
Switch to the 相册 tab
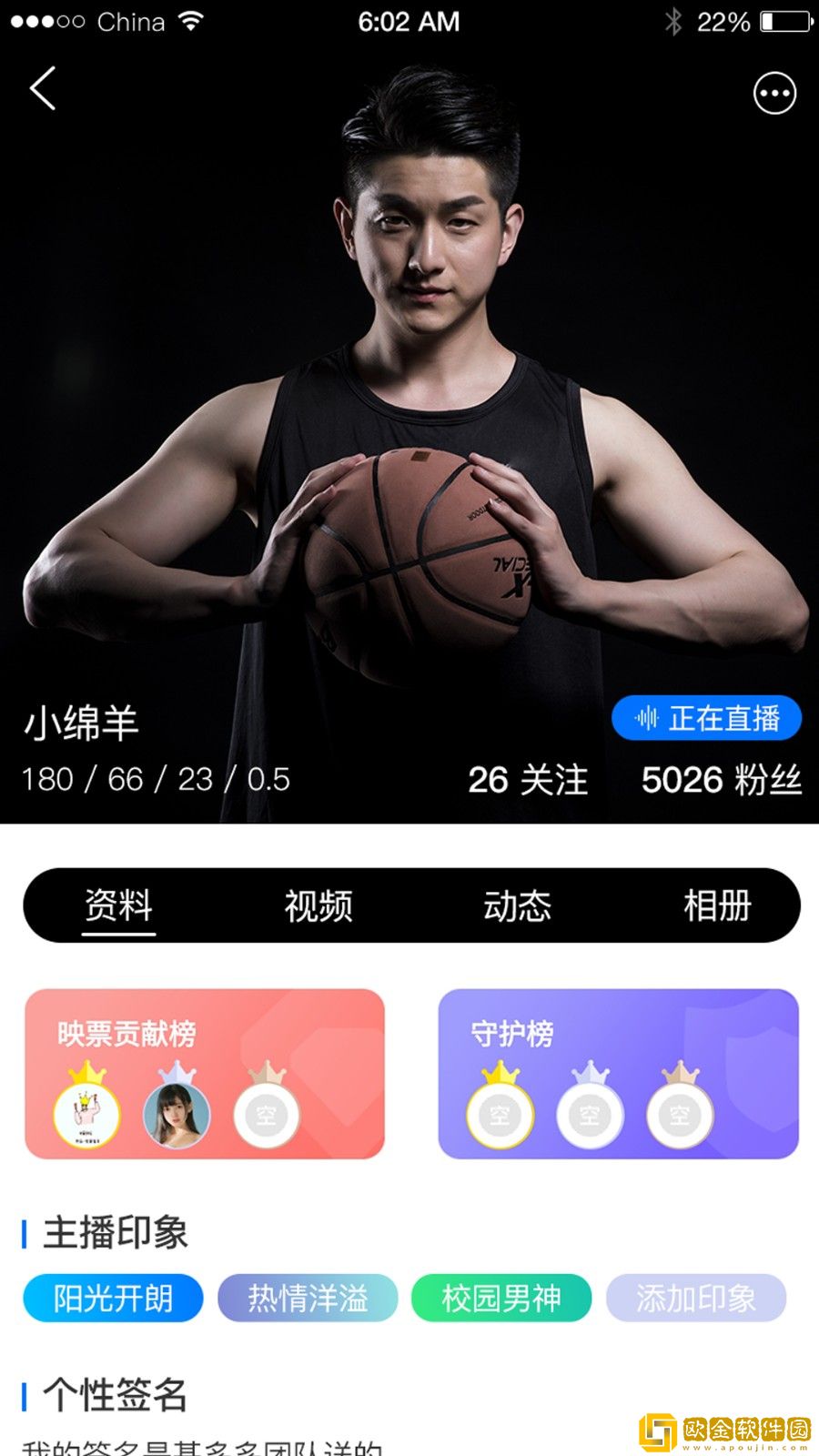click(716, 905)
